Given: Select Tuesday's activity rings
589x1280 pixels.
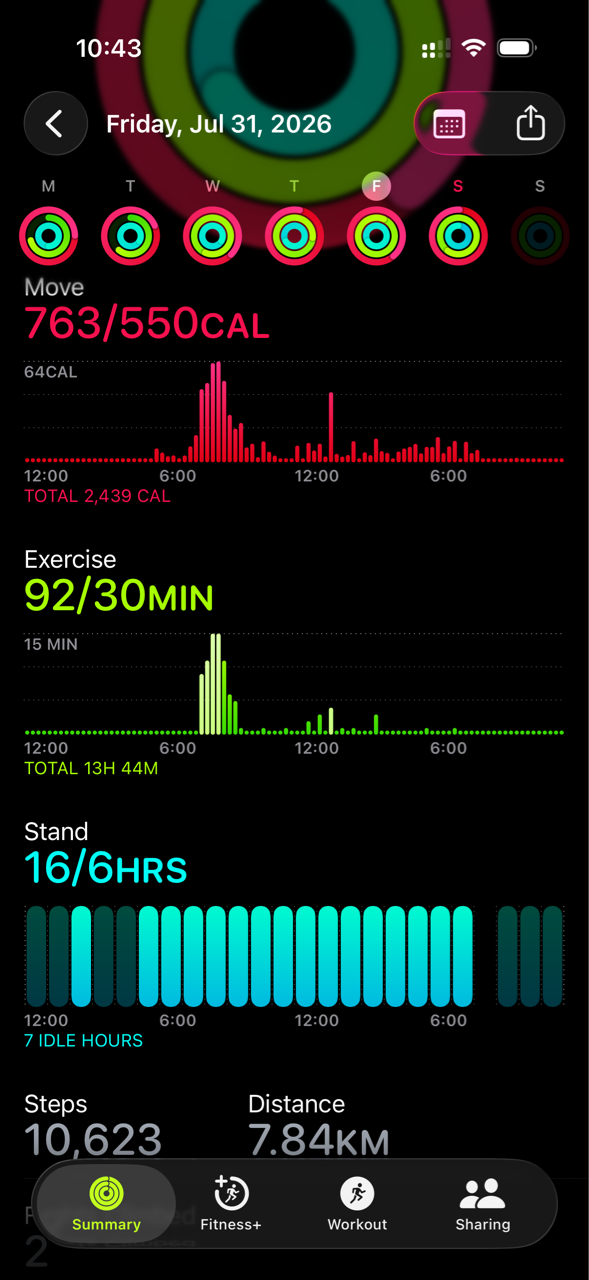Looking at the screenshot, I should [130, 237].
